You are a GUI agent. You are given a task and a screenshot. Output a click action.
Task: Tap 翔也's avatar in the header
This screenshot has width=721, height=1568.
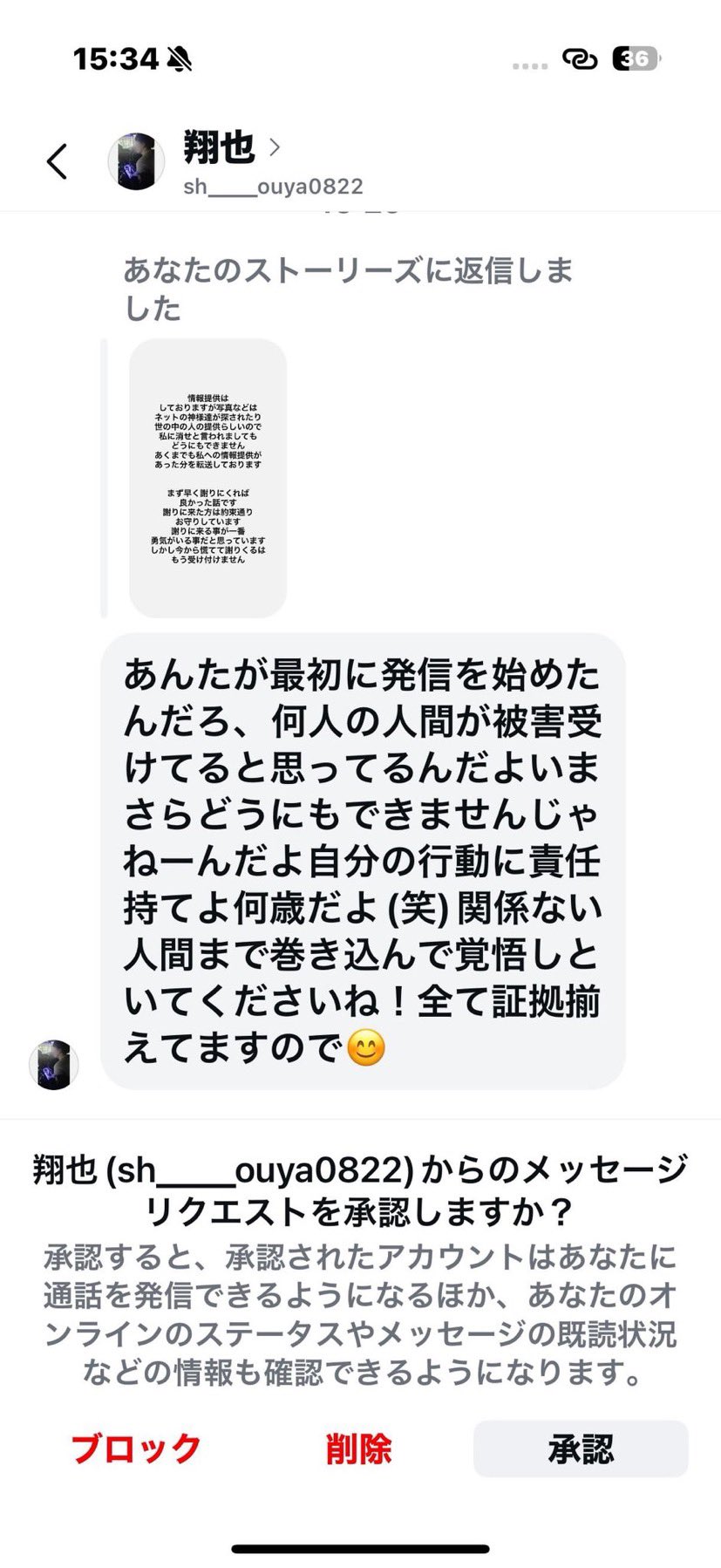(x=136, y=161)
